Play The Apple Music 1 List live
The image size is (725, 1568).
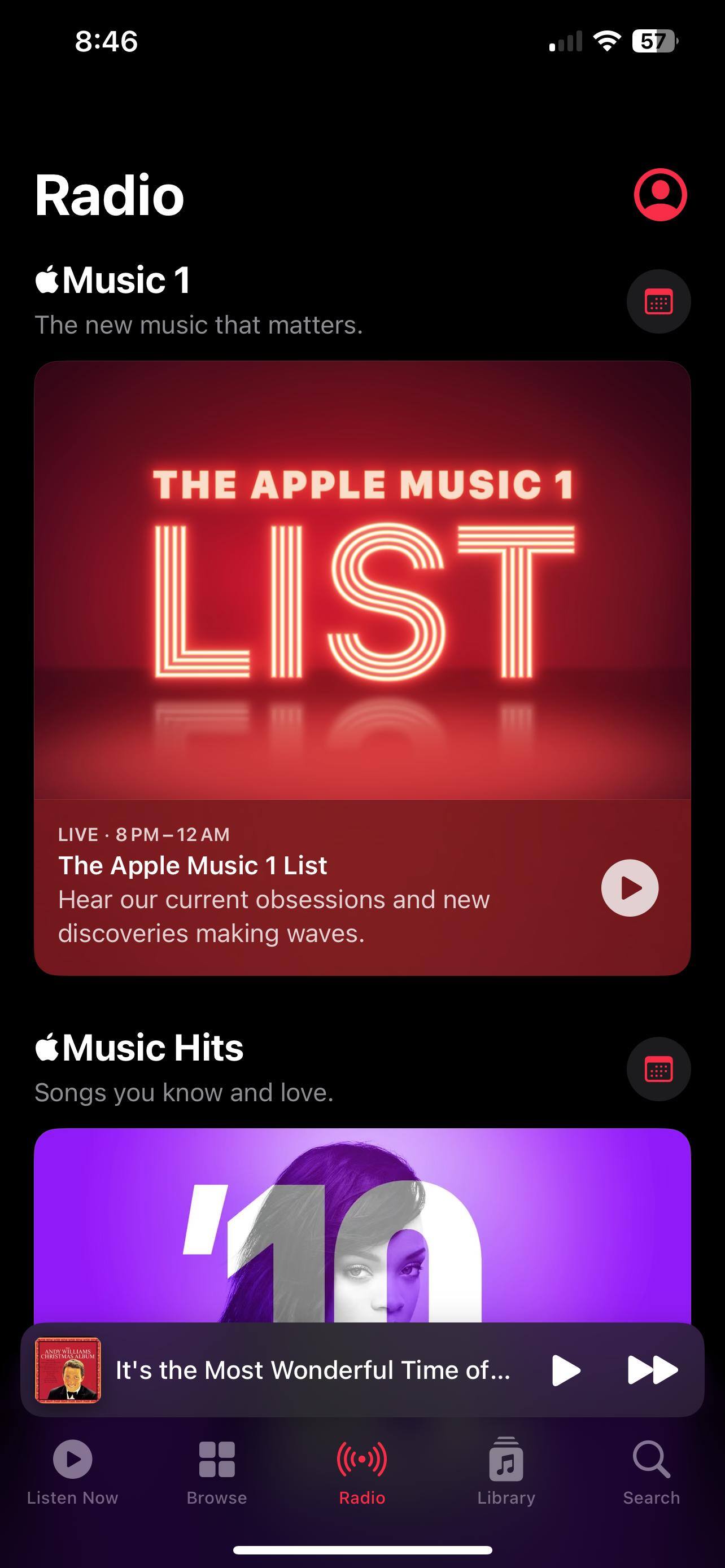(x=630, y=887)
